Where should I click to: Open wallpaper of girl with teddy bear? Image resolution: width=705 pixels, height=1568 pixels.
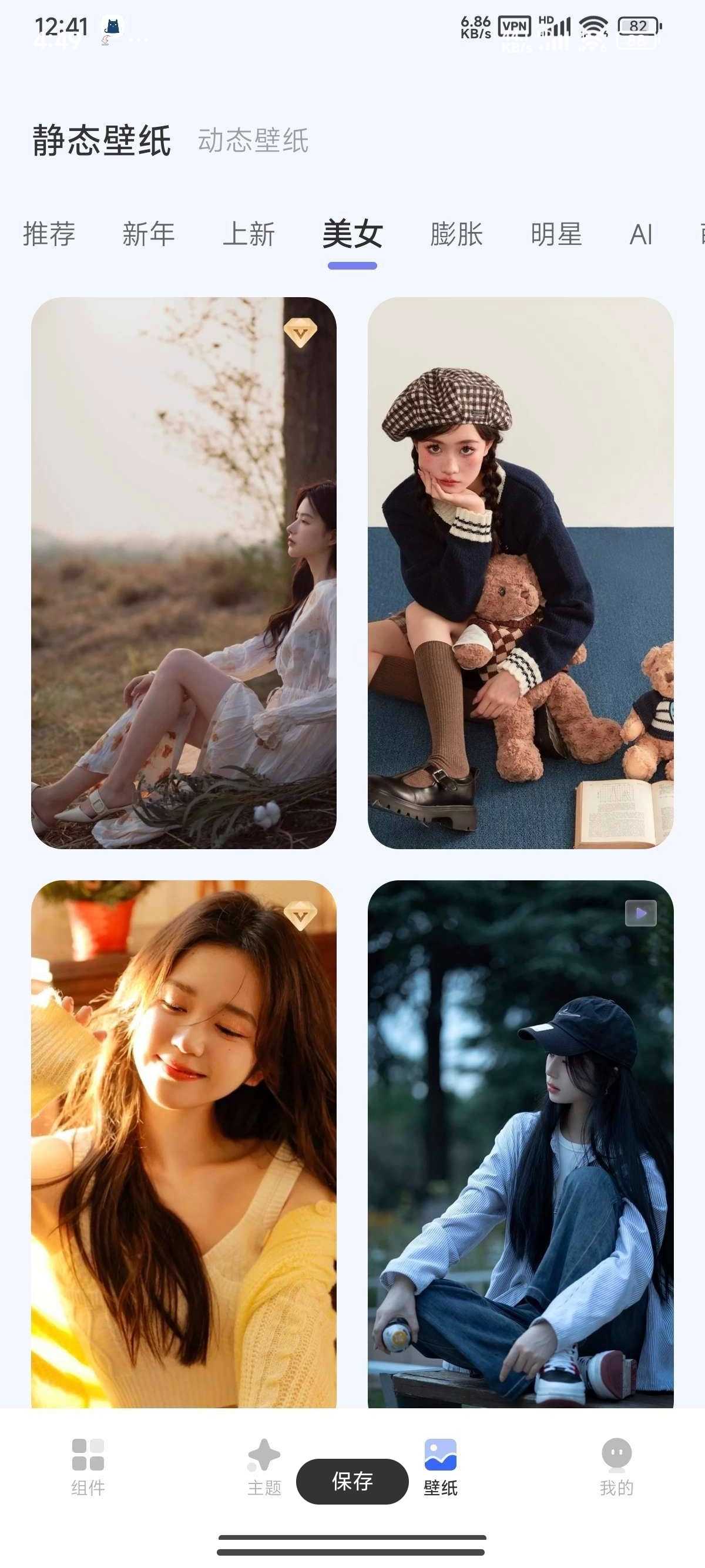(521, 572)
